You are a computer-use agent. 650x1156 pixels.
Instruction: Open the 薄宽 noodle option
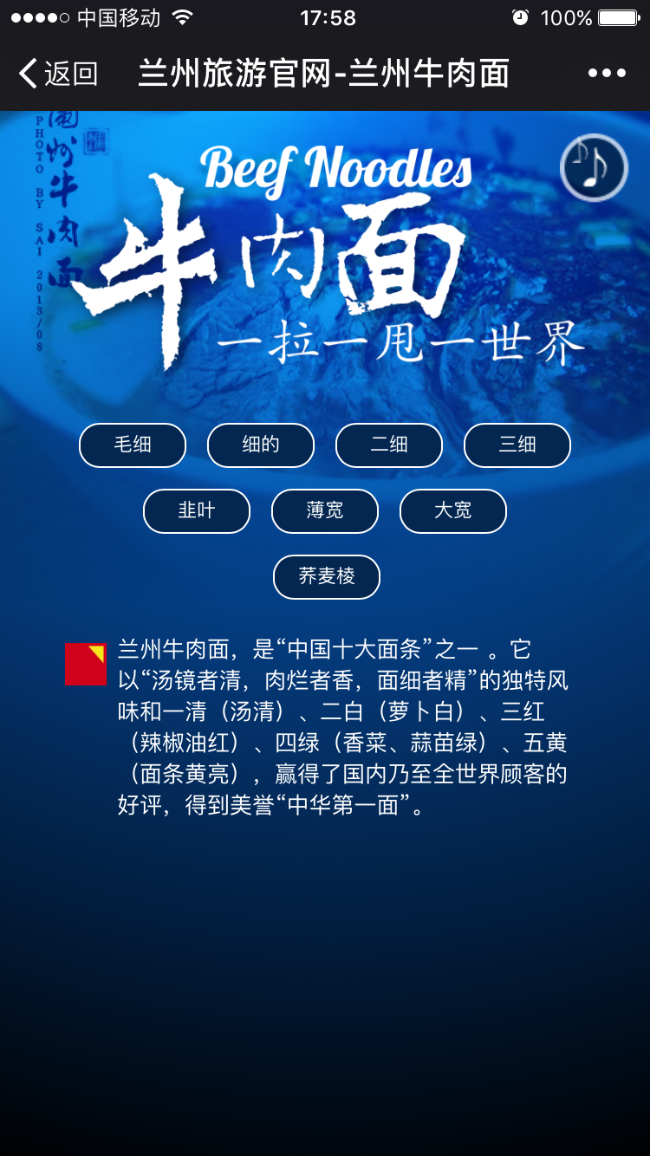pos(324,511)
